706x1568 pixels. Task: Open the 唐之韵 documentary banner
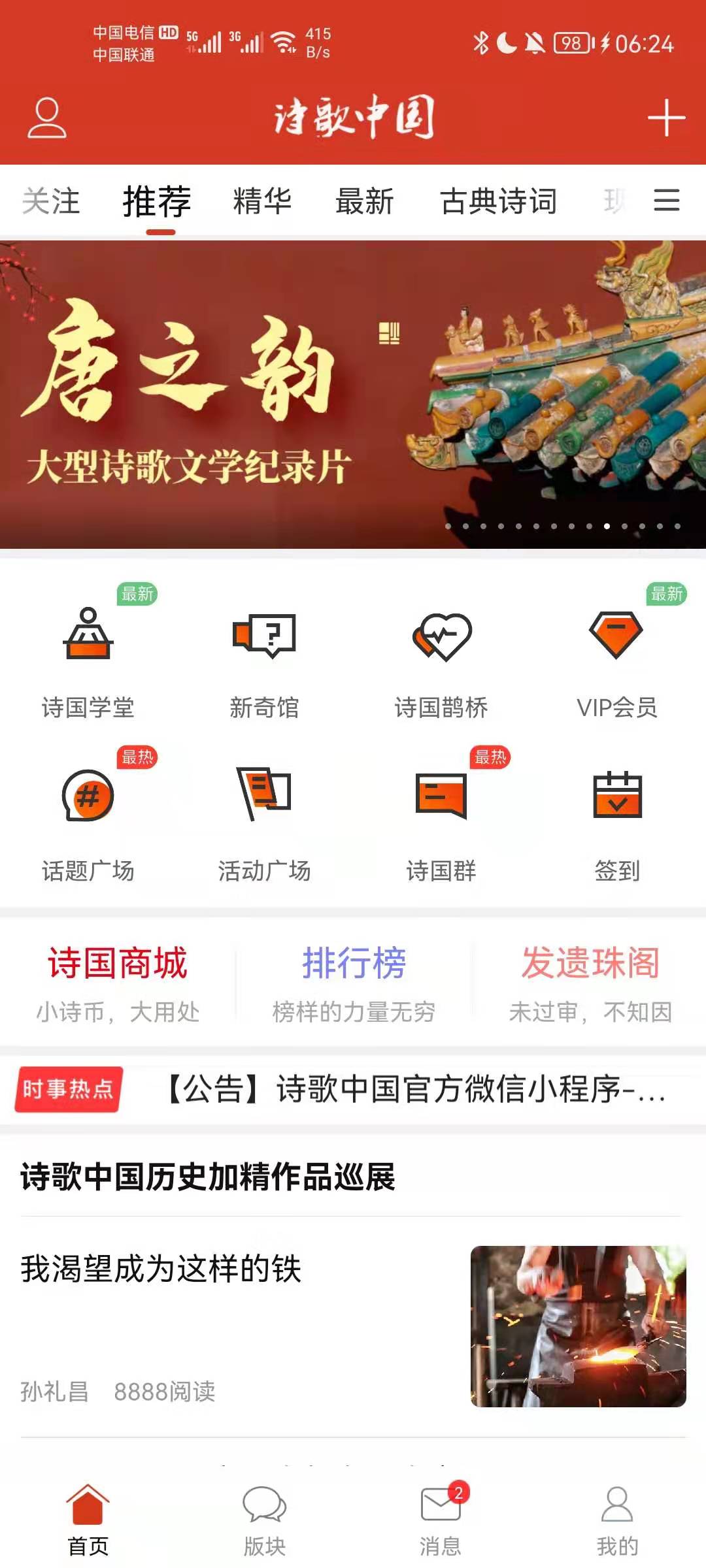tap(353, 395)
